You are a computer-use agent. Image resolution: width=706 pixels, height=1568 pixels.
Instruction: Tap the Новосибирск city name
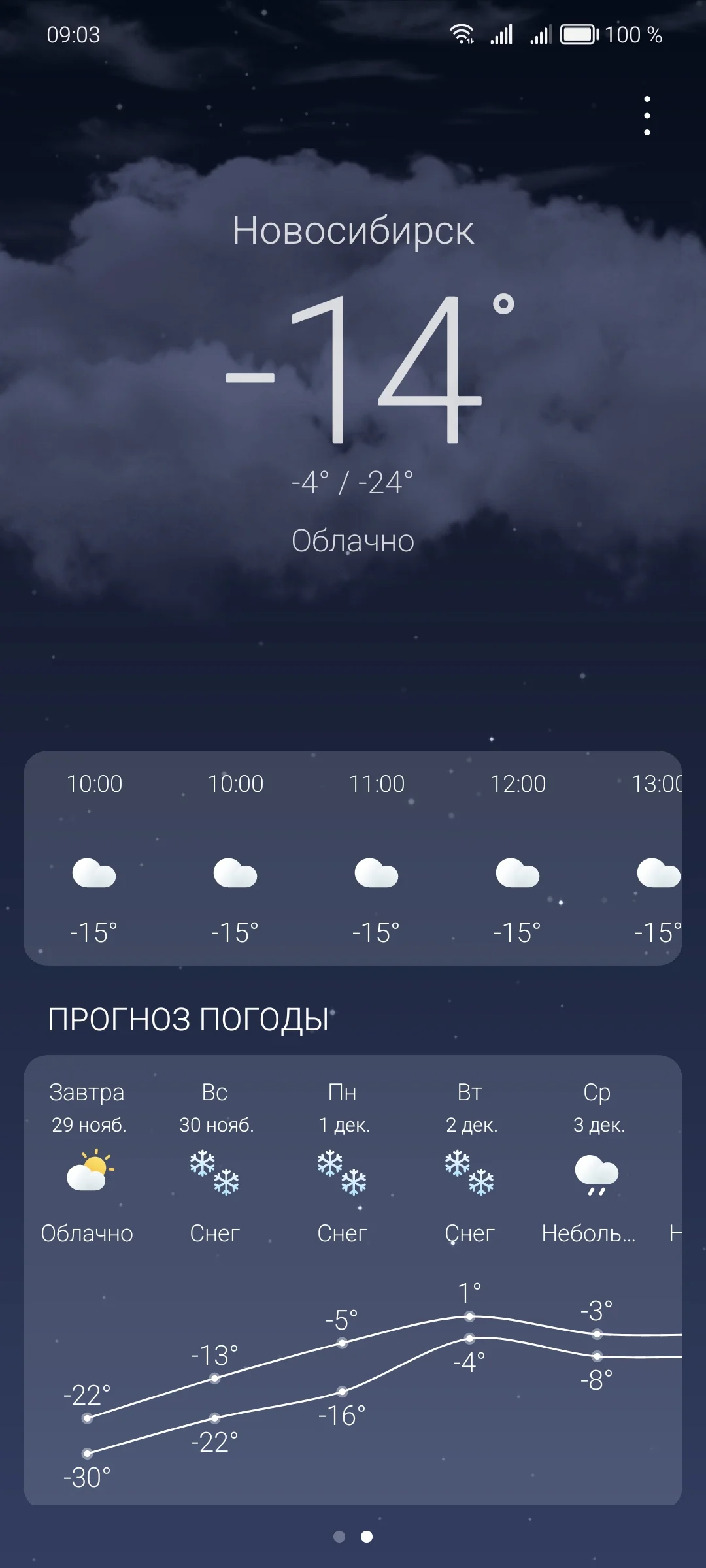pos(353,232)
